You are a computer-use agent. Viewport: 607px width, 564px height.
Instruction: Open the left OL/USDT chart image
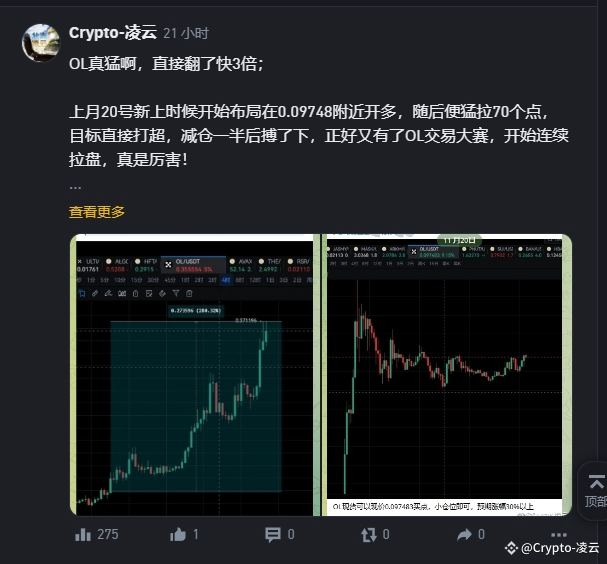click(x=195, y=375)
